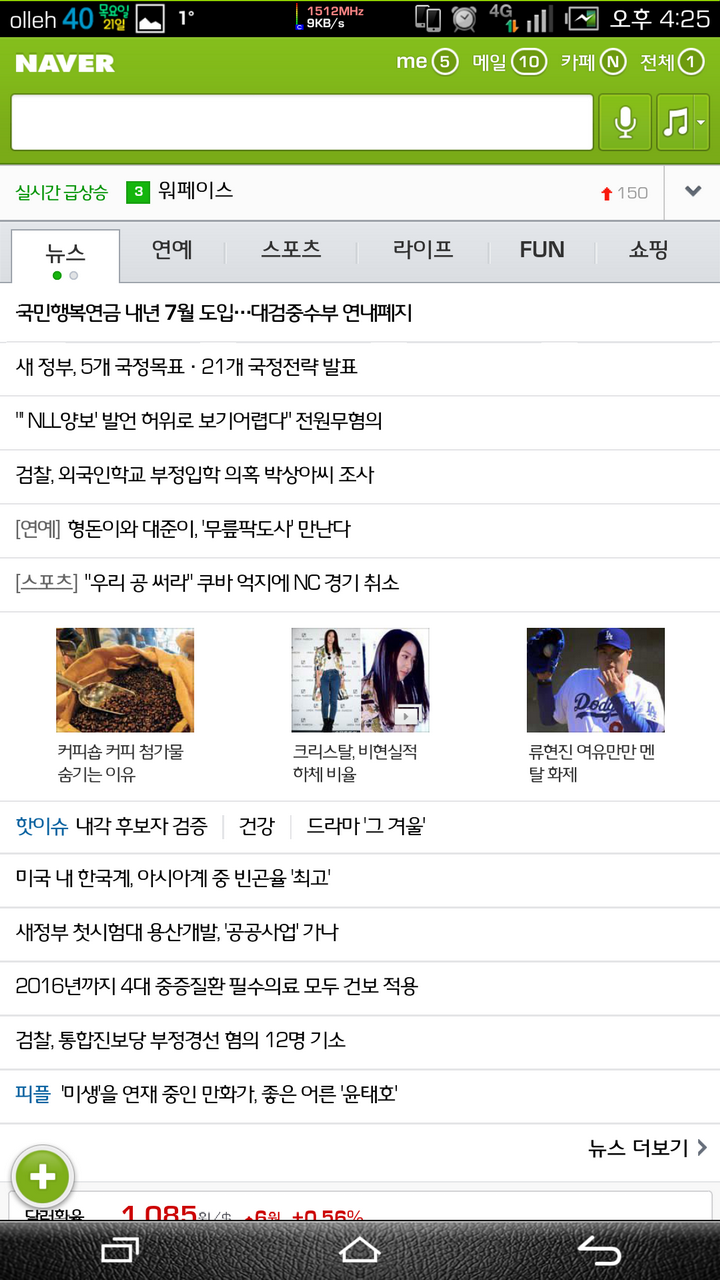
Task: Read the 국민행복연금 내년 7월 도입 headline
Action: pos(214,313)
